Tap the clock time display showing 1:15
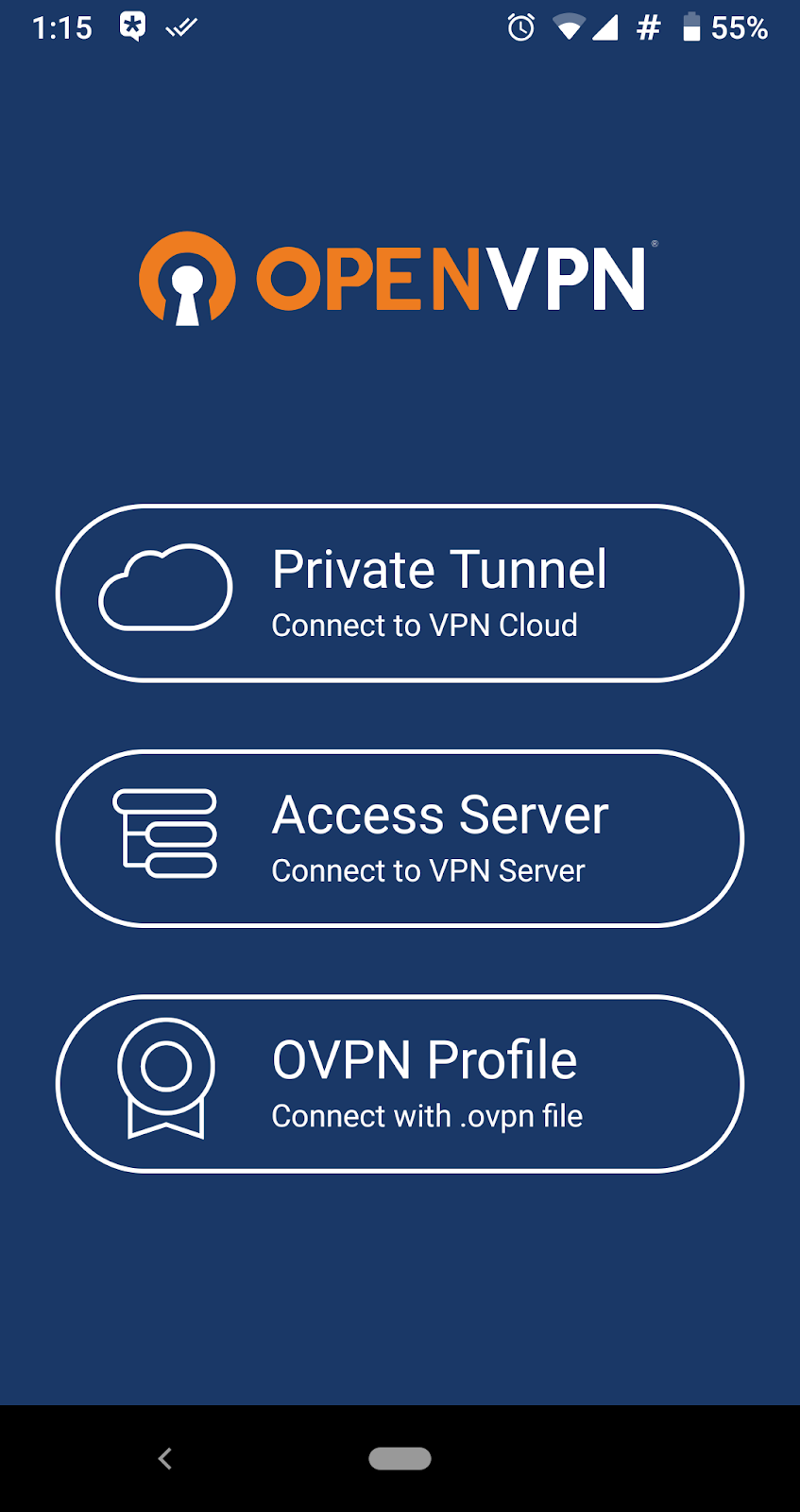 (x=61, y=27)
